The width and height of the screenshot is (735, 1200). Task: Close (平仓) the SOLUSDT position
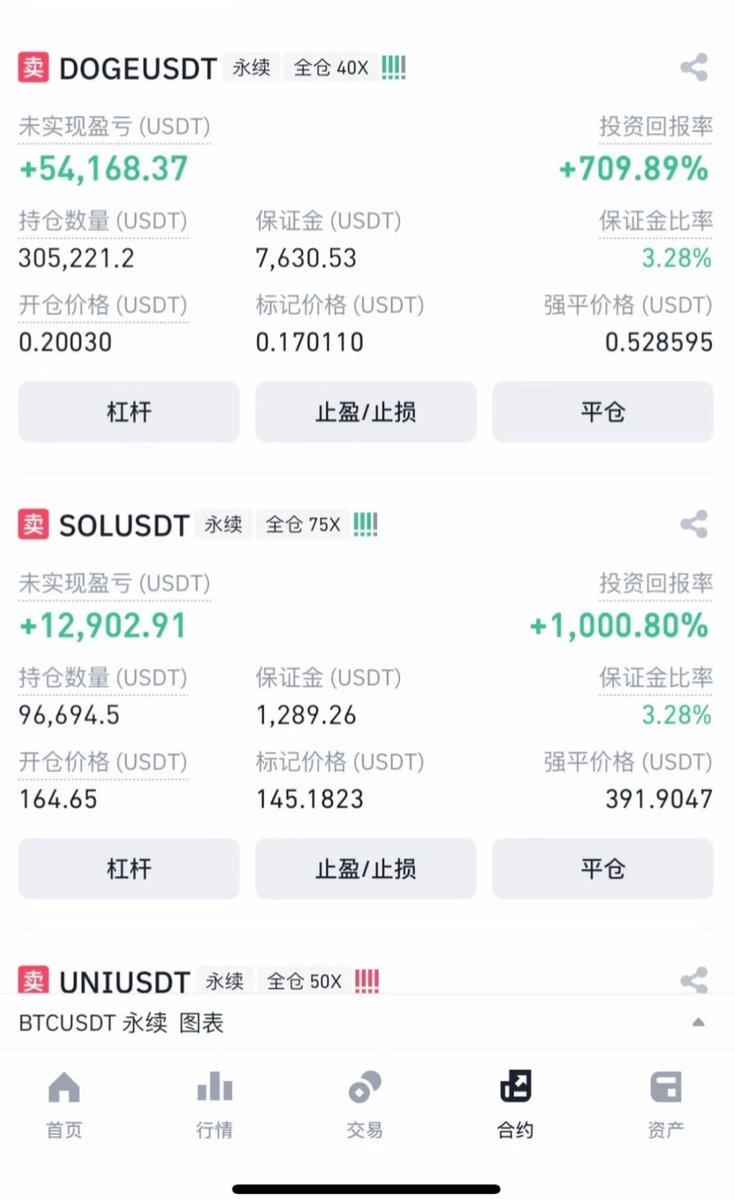[x=603, y=868]
